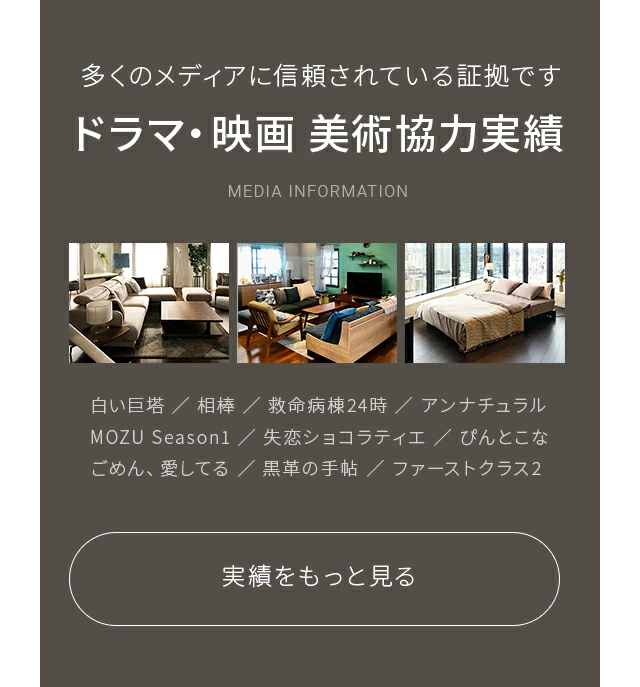Tap the 実績をもっと見る button
Image resolution: width=640 pixels, height=687 pixels.
(x=314, y=578)
